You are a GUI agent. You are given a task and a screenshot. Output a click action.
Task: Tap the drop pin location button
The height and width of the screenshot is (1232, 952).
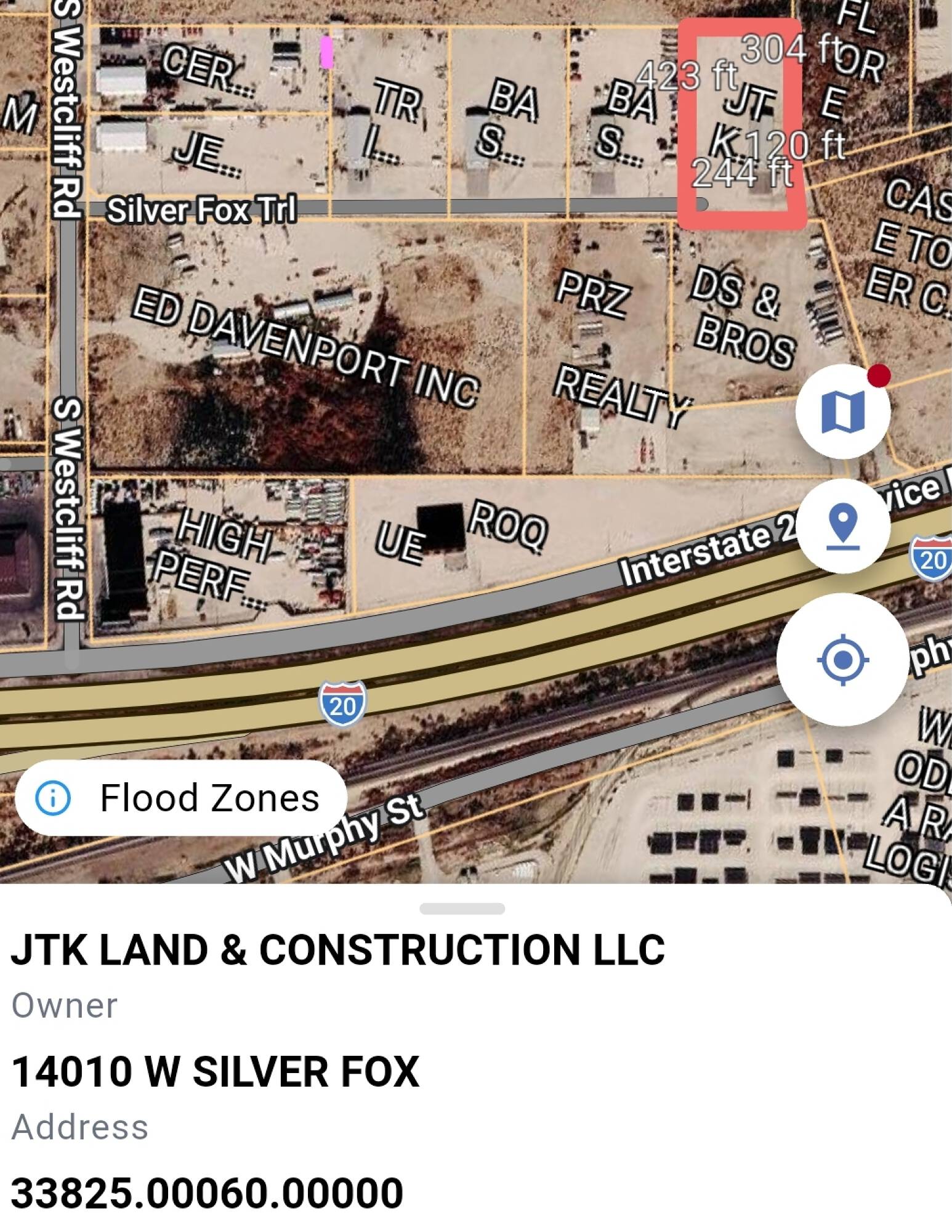pyautogui.click(x=843, y=527)
